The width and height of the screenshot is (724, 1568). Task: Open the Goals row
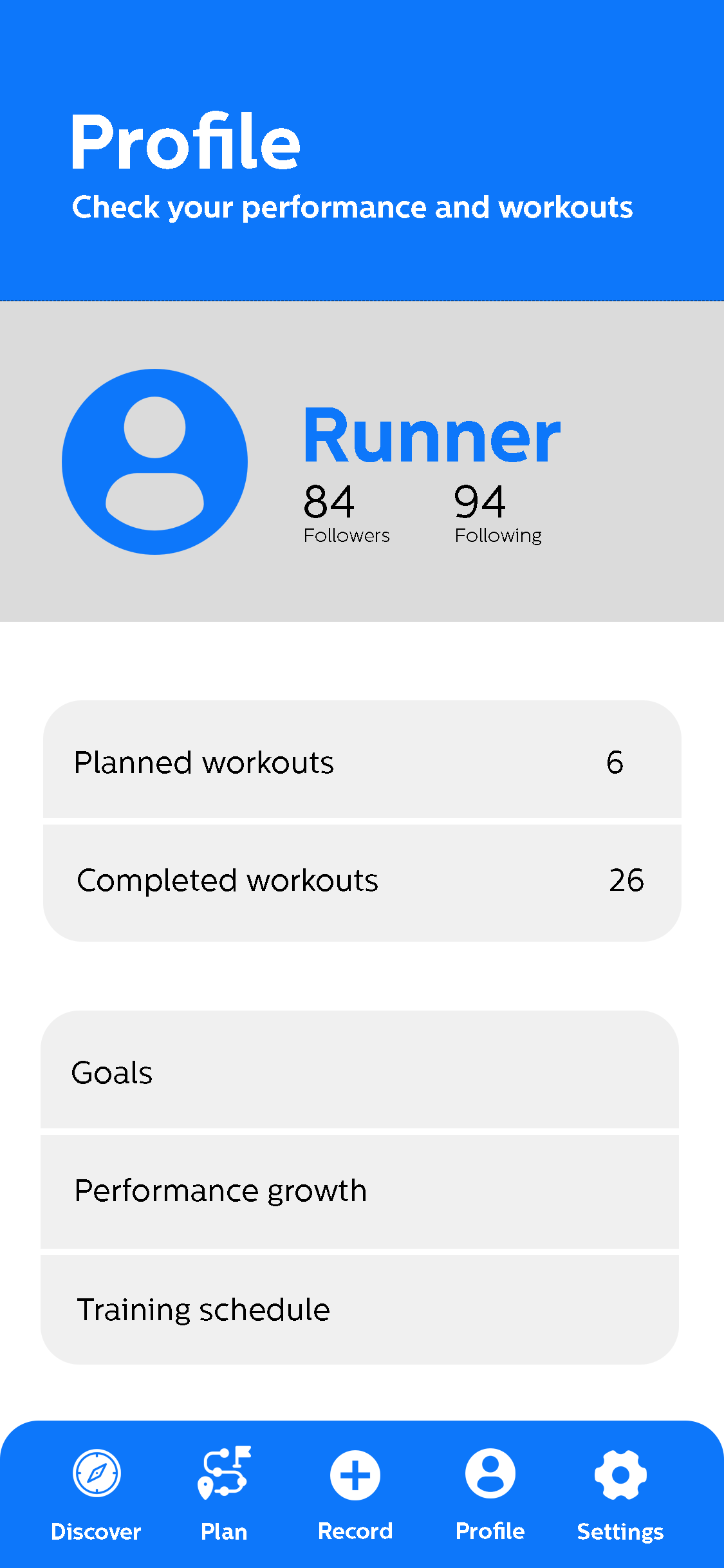359,1072
